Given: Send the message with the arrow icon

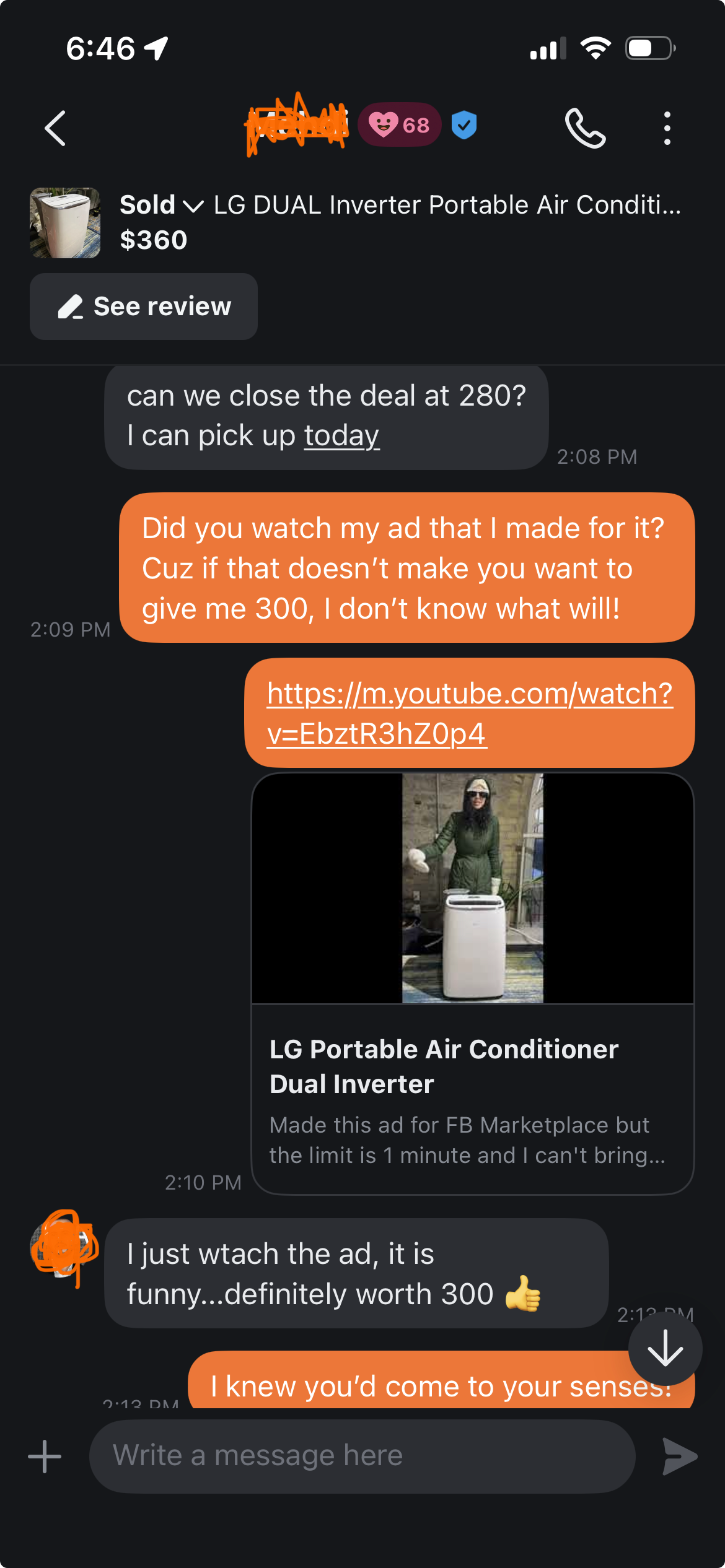Looking at the screenshot, I should coord(680,1456).
